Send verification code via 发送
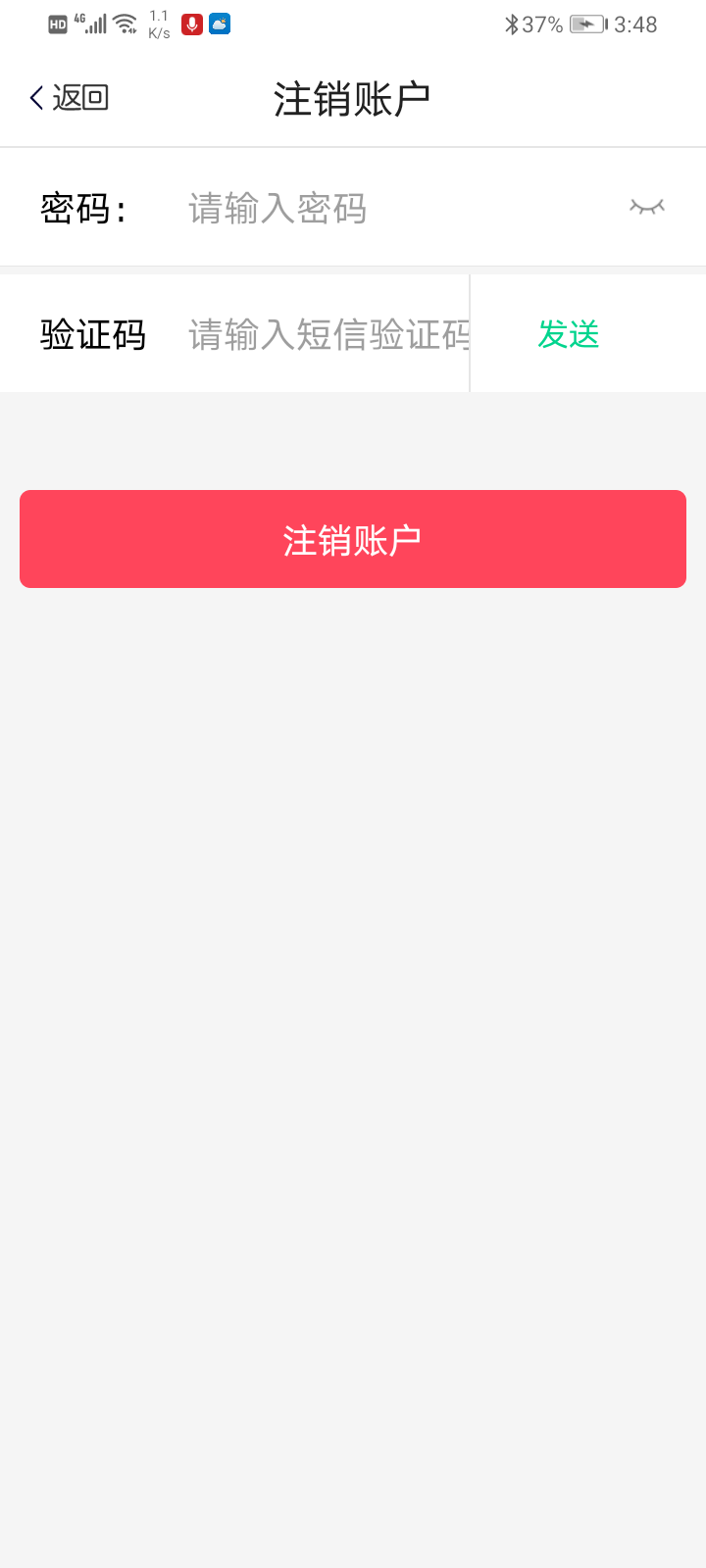 click(x=569, y=335)
